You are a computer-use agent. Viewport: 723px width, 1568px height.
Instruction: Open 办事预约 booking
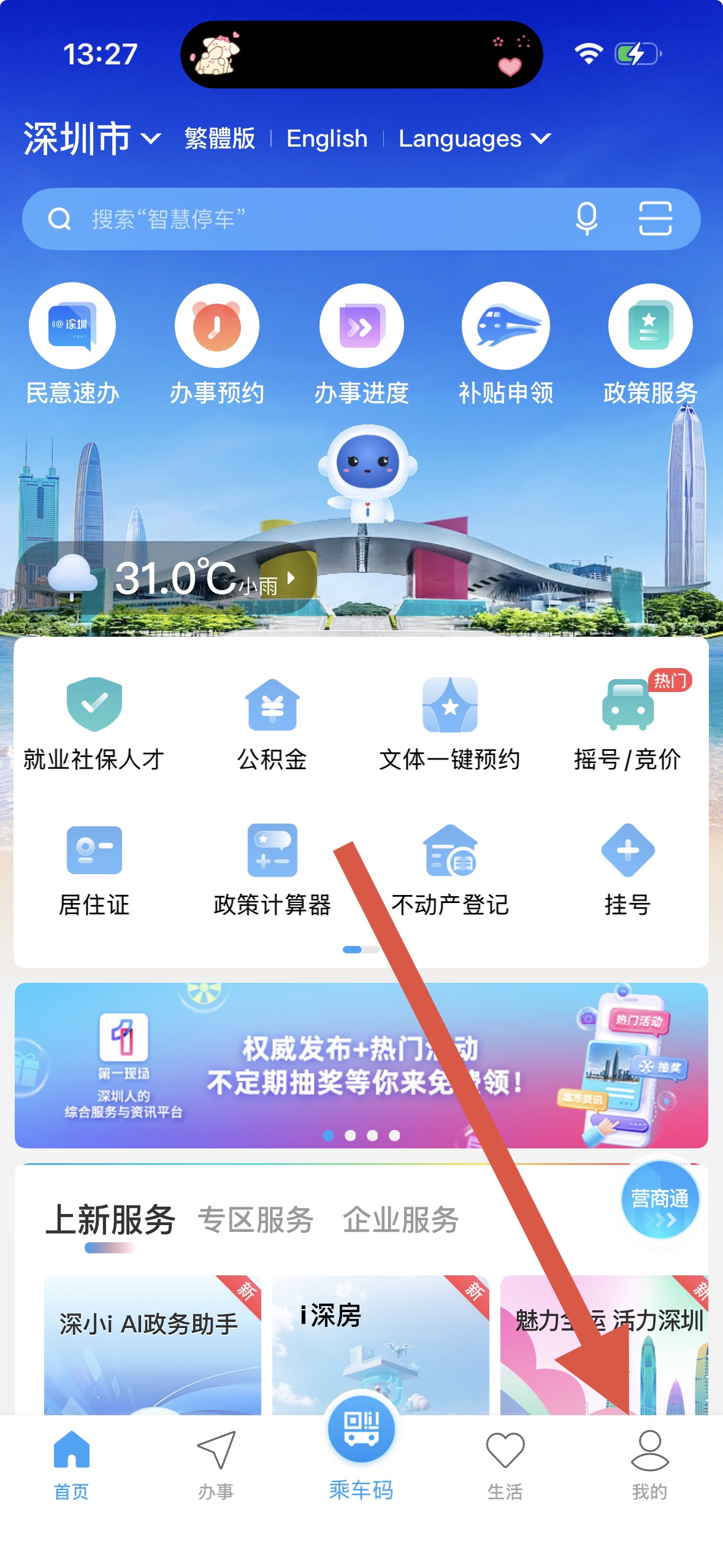(x=216, y=345)
